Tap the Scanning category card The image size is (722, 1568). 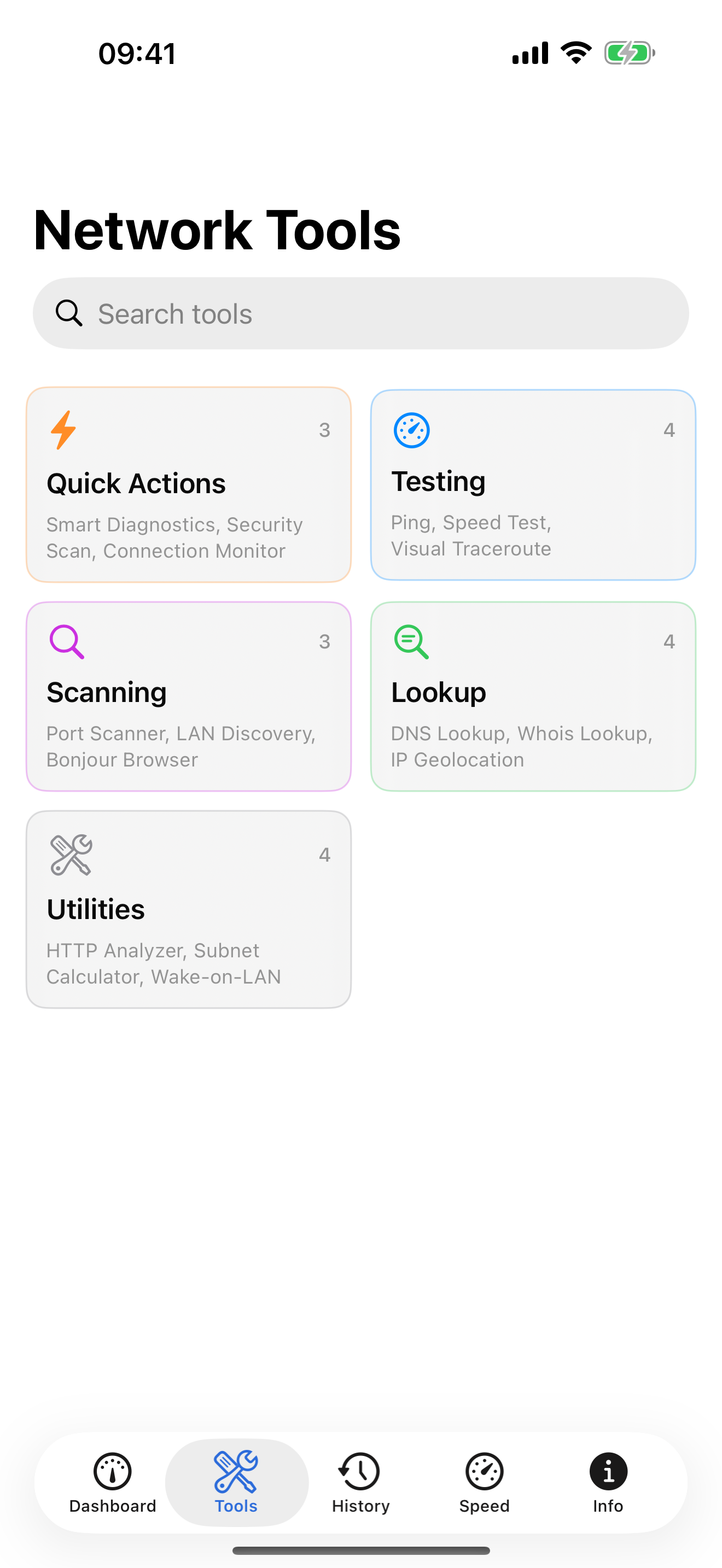click(x=189, y=697)
